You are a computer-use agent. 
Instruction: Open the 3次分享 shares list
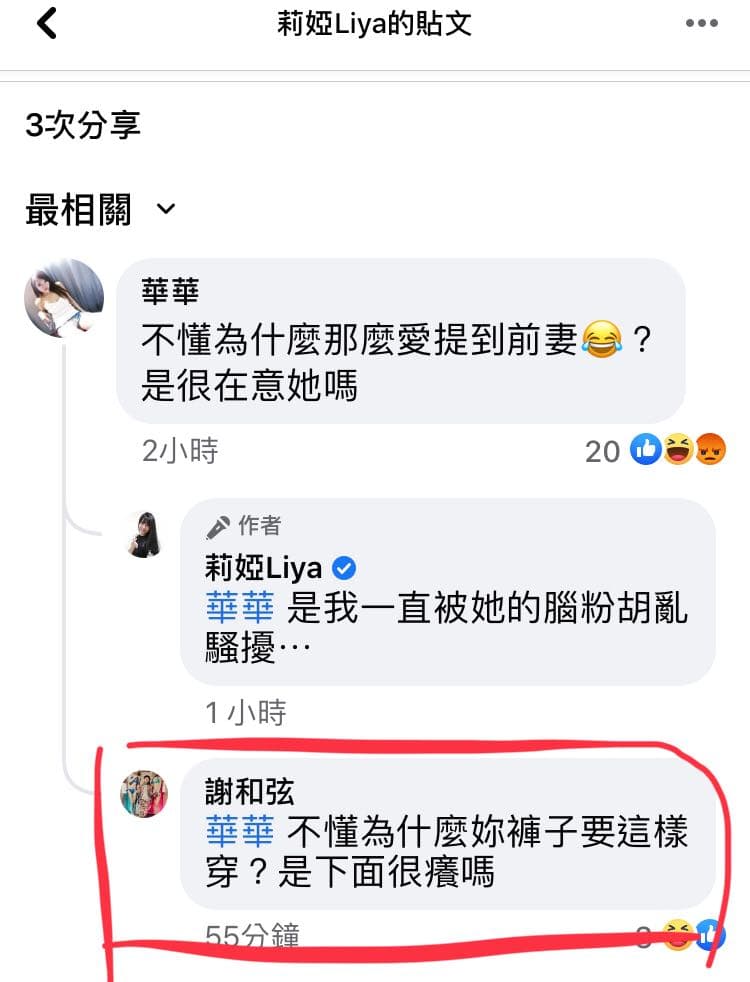[83, 124]
